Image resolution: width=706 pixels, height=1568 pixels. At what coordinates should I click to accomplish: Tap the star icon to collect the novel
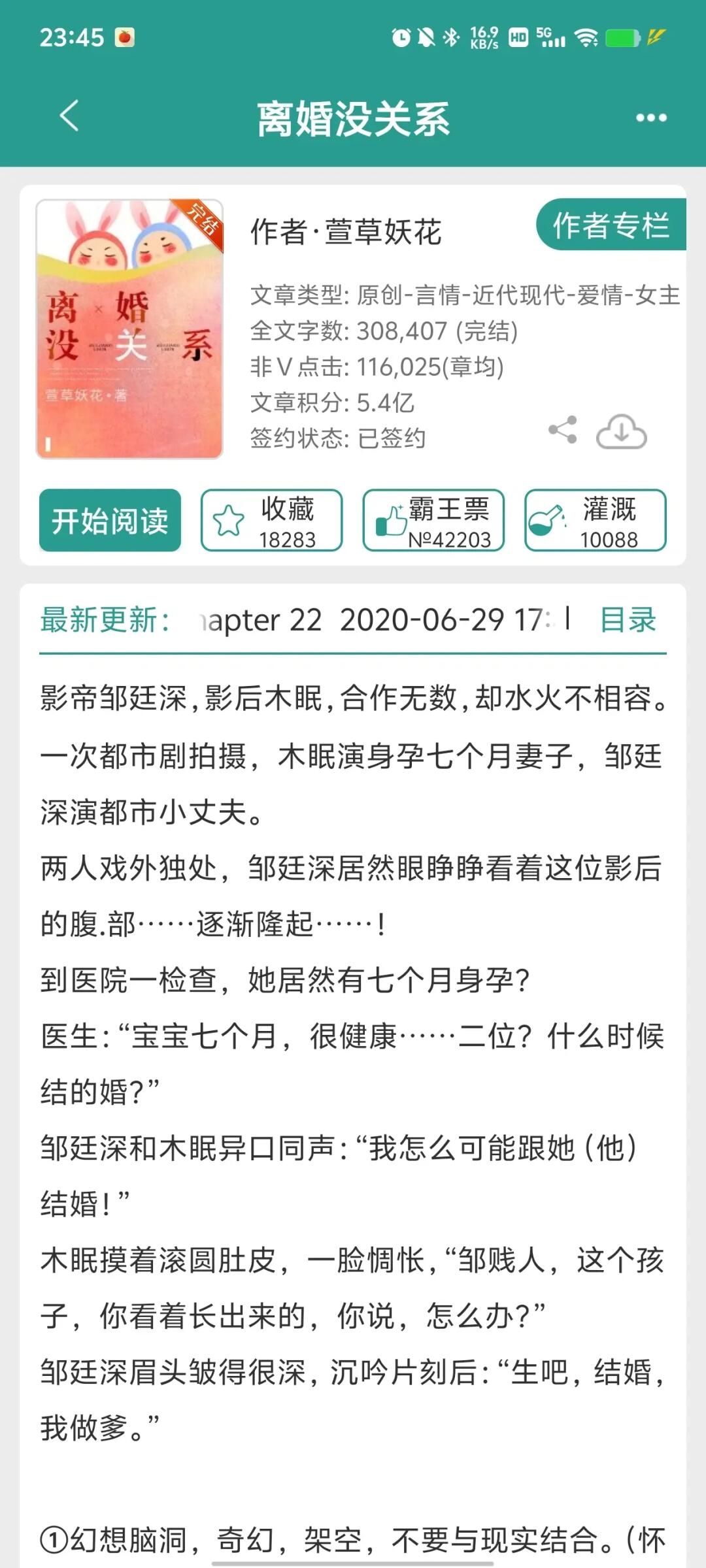(228, 519)
